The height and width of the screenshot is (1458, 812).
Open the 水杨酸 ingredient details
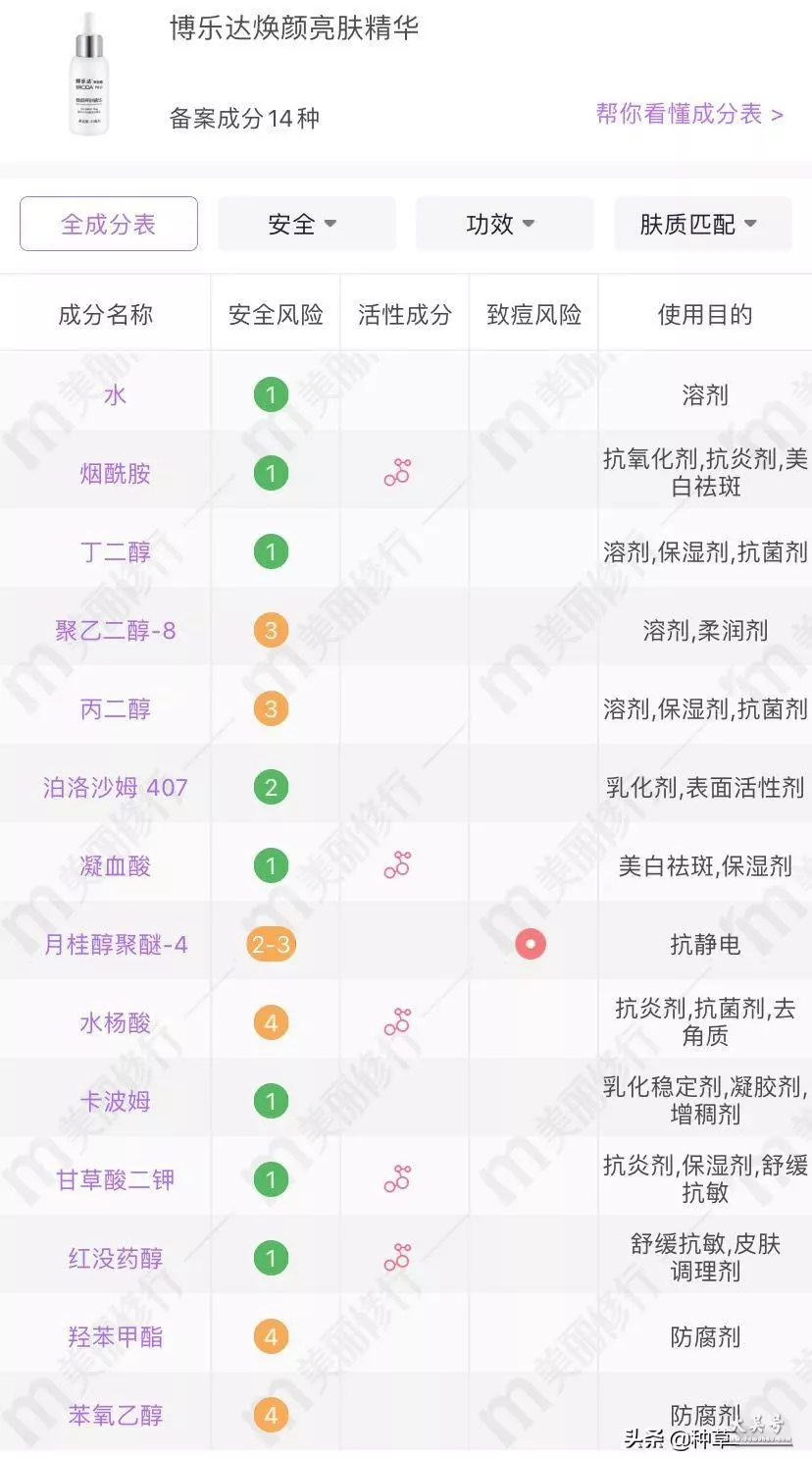click(x=116, y=1023)
